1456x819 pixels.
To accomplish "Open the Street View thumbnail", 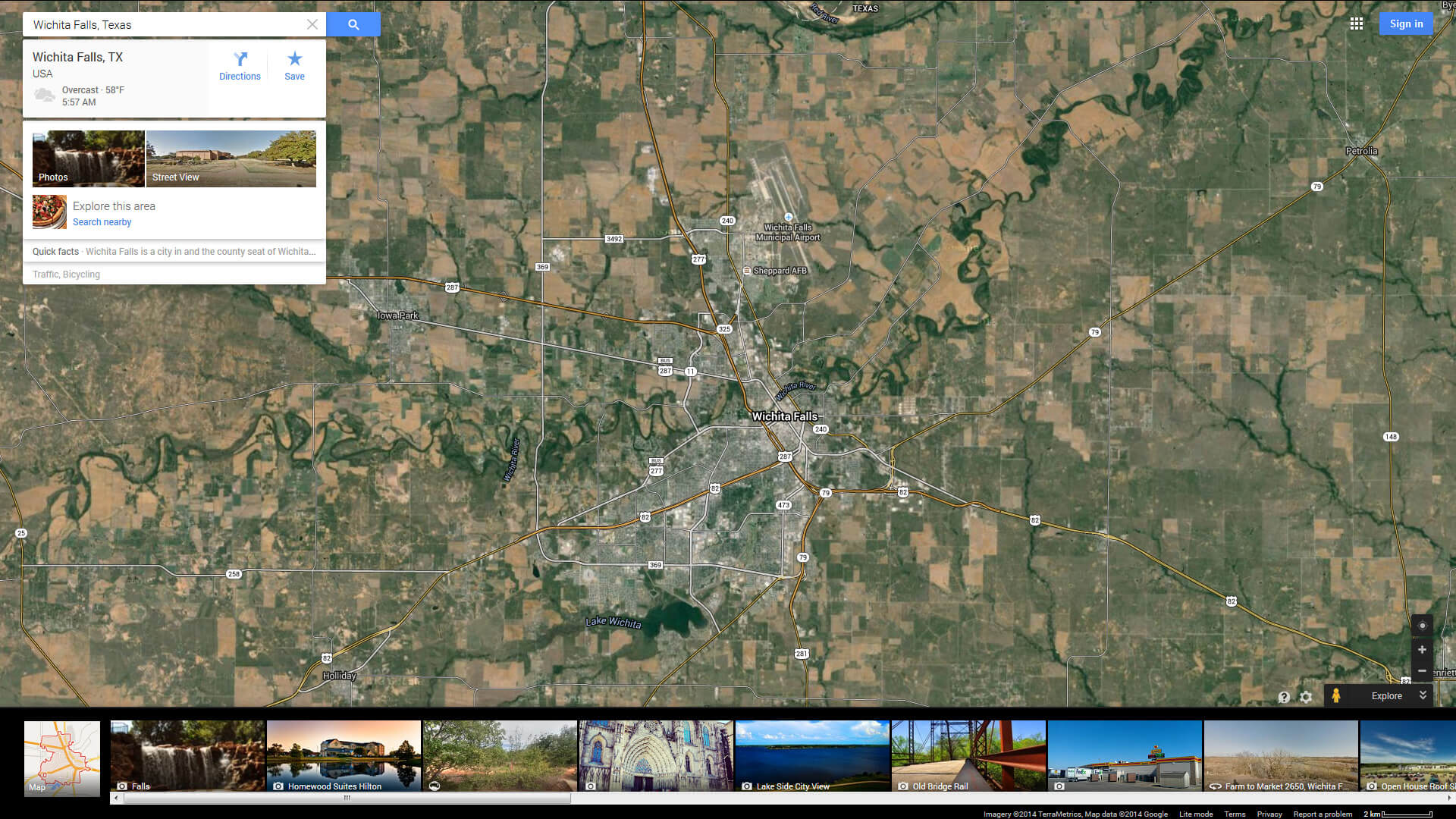I will 231,158.
